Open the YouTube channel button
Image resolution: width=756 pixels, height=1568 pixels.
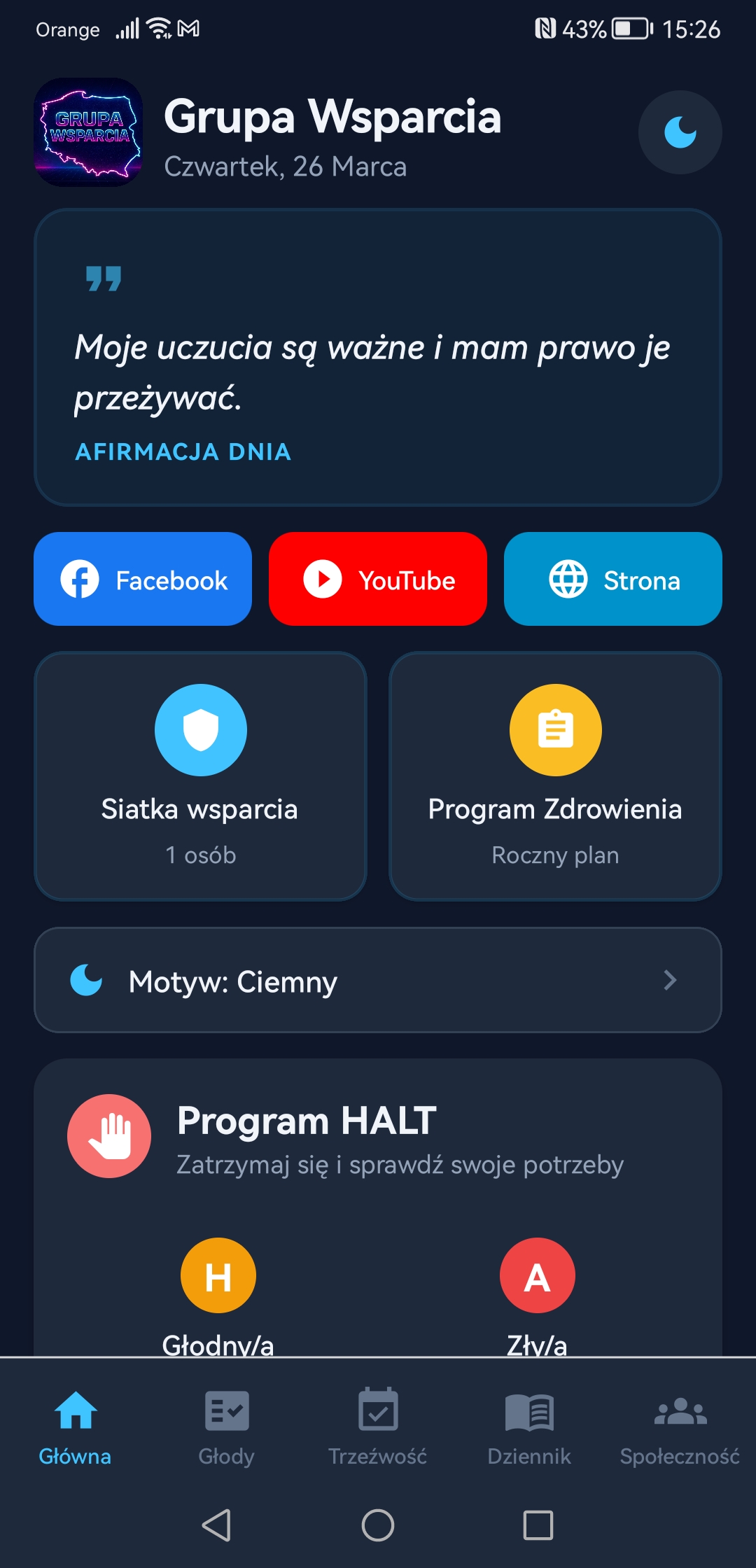378,579
